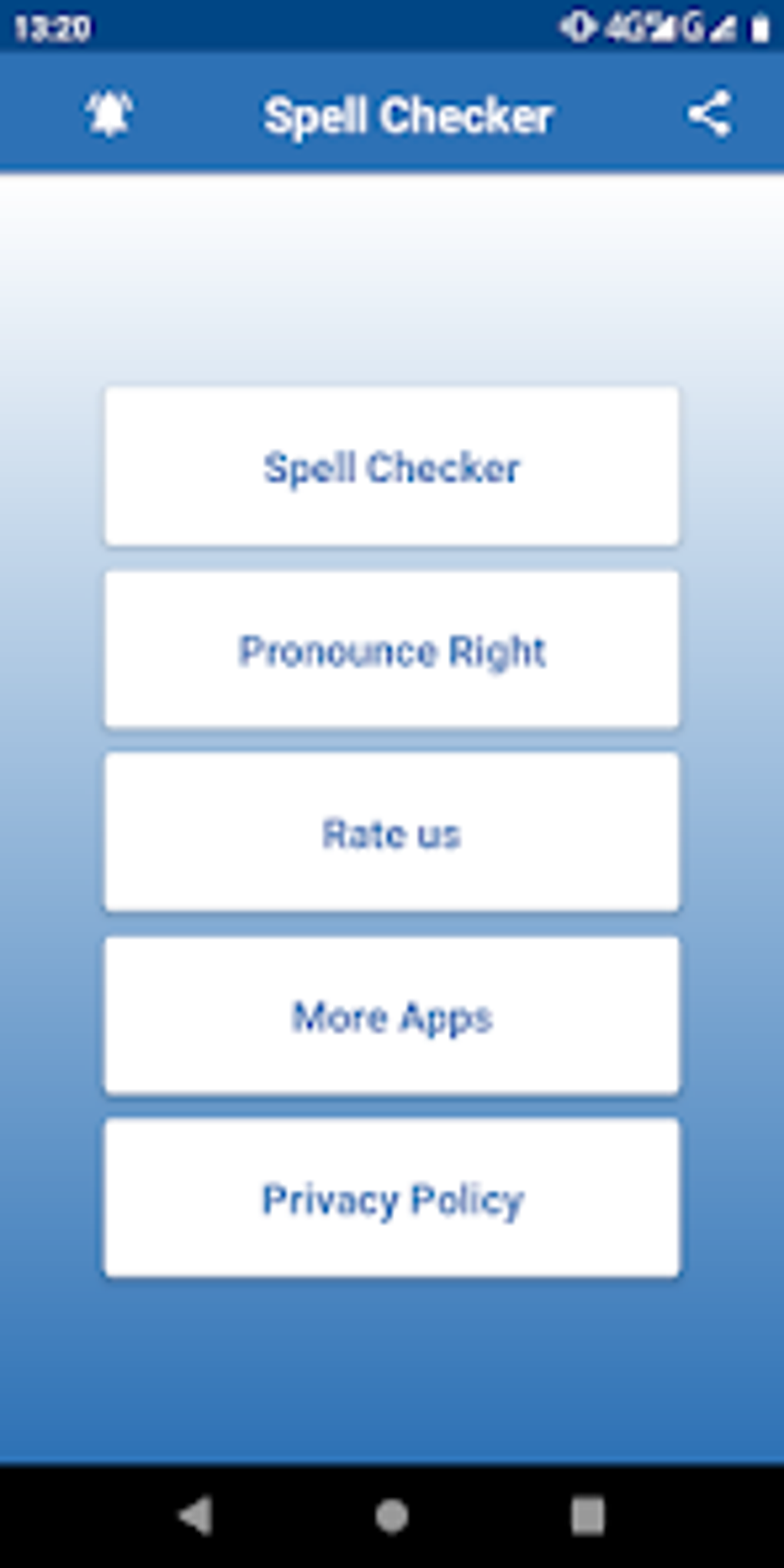Open notifications via the bell icon
Viewport: 784px width, 1568px height.
click(x=108, y=114)
